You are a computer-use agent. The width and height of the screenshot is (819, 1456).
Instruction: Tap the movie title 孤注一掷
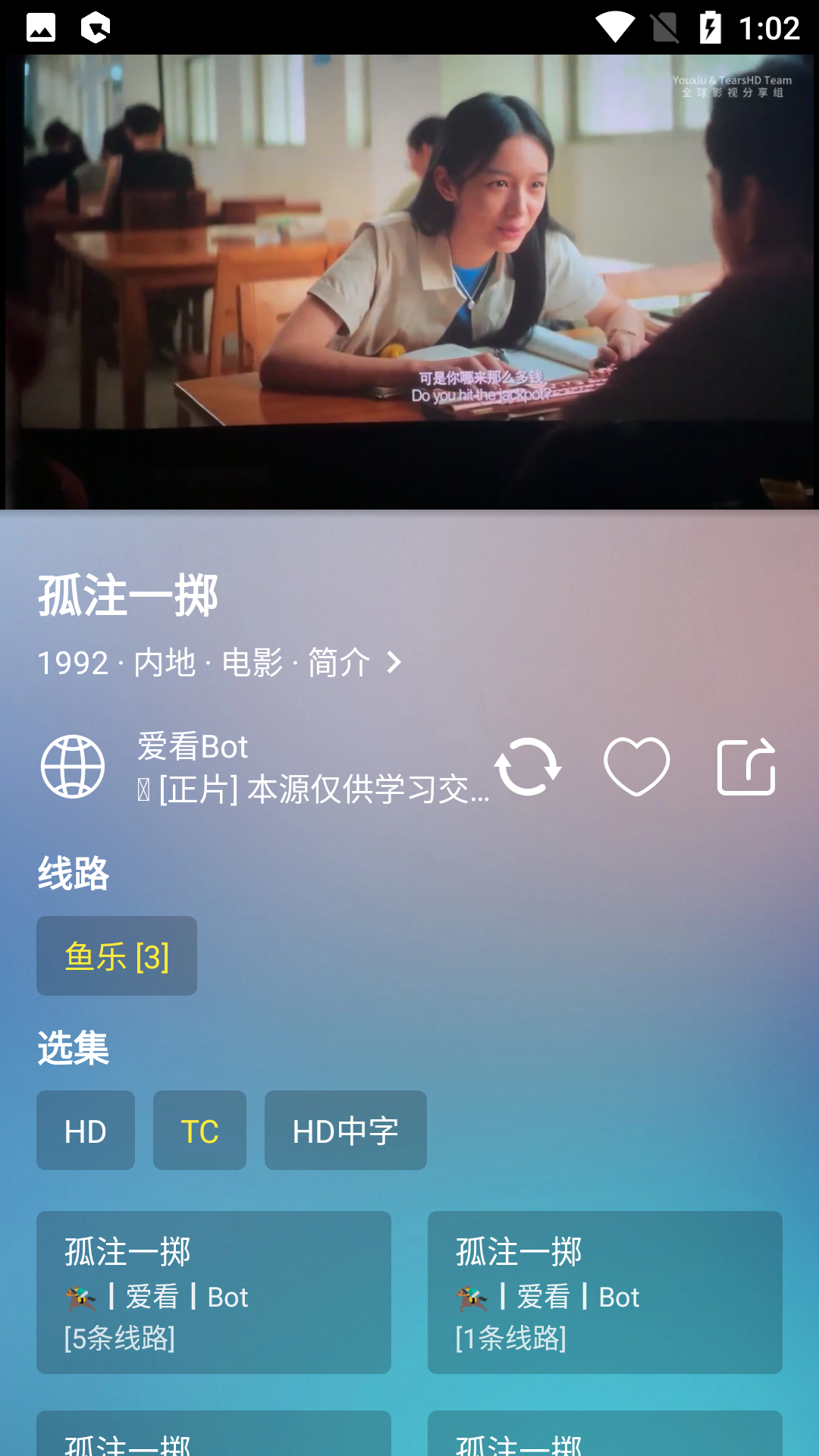pos(127,596)
